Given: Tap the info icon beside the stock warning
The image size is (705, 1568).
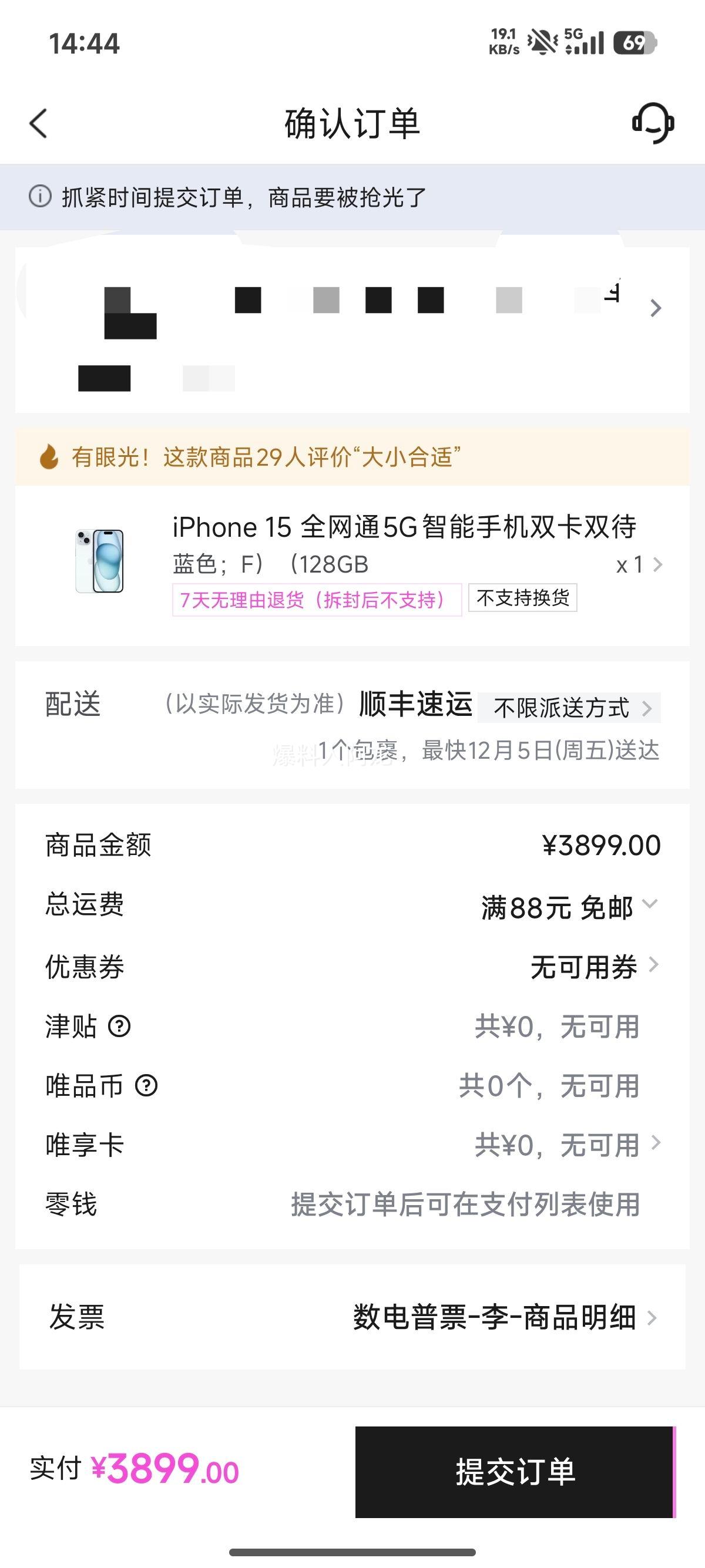Looking at the screenshot, I should [x=40, y=197].
